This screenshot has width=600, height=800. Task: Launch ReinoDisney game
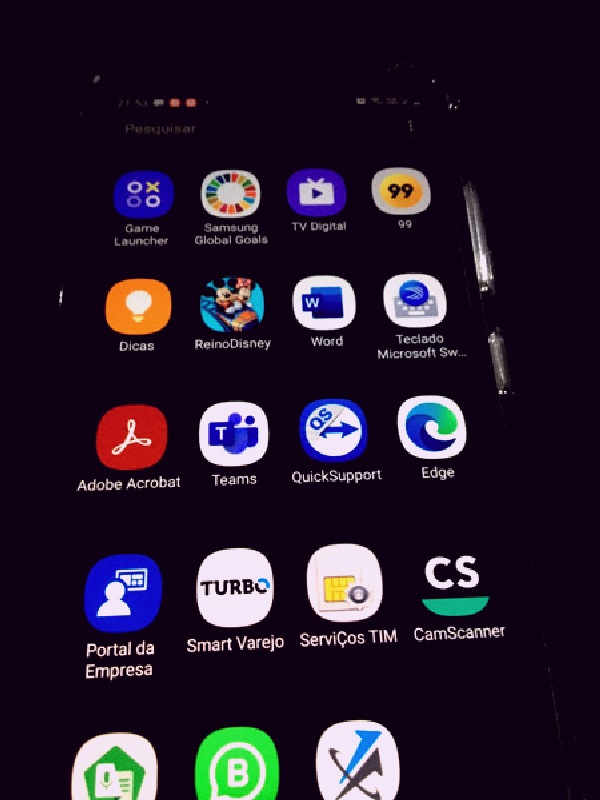pos(232,306)
